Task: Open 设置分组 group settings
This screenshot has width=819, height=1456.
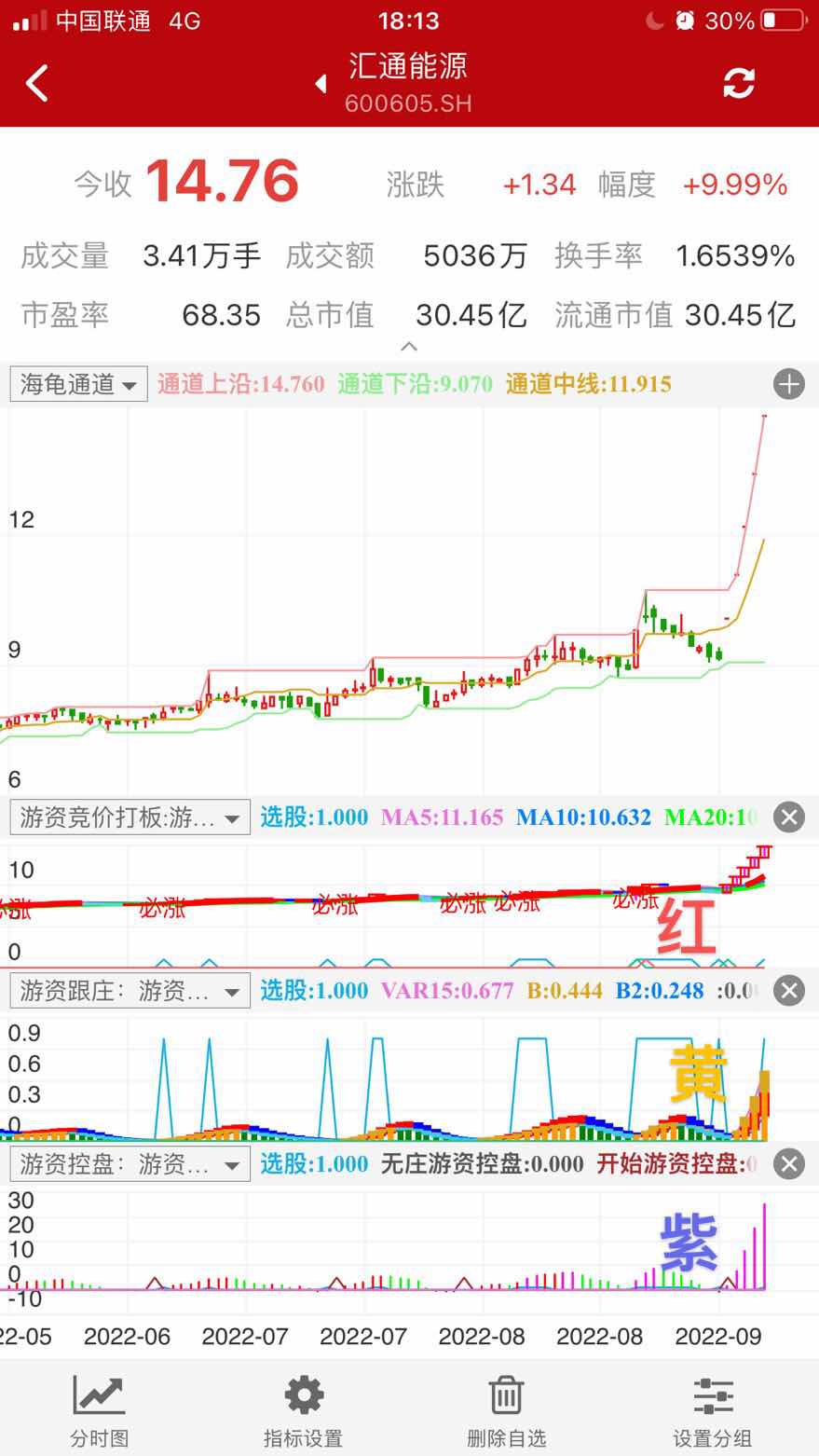Action: pyautogui.click(x=713, y=1411)
